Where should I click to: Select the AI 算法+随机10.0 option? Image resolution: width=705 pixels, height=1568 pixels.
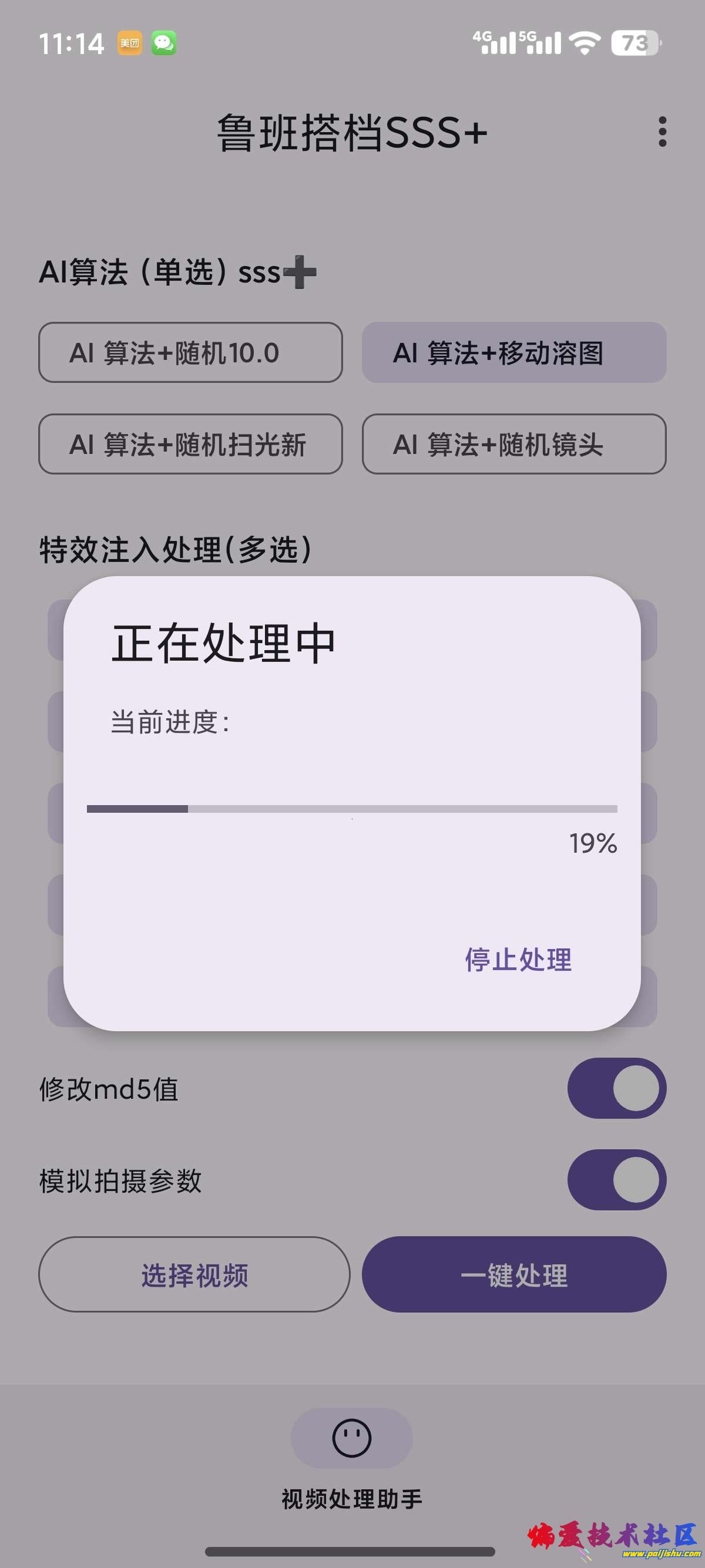190,353
